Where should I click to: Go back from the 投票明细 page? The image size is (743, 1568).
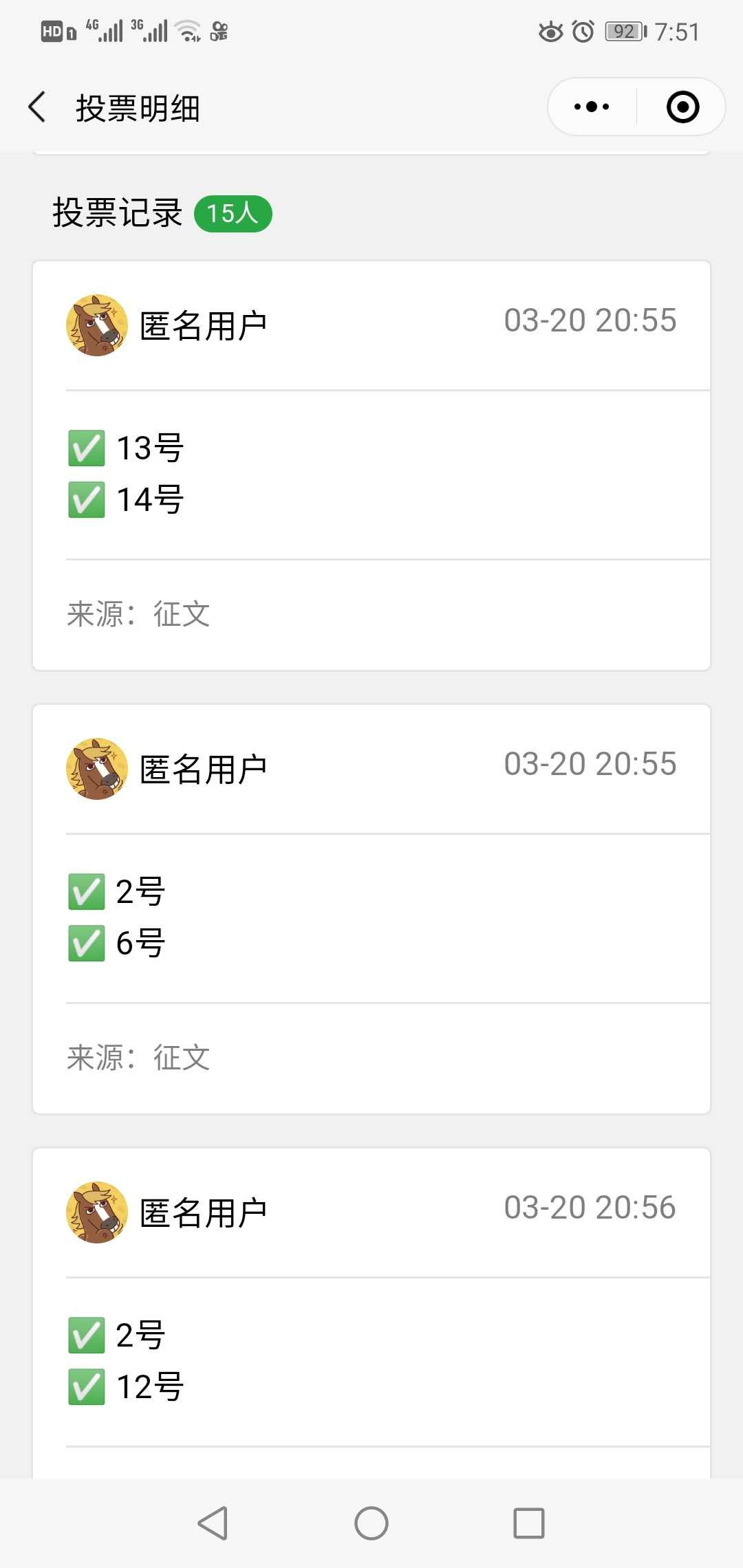pos(38,107)
